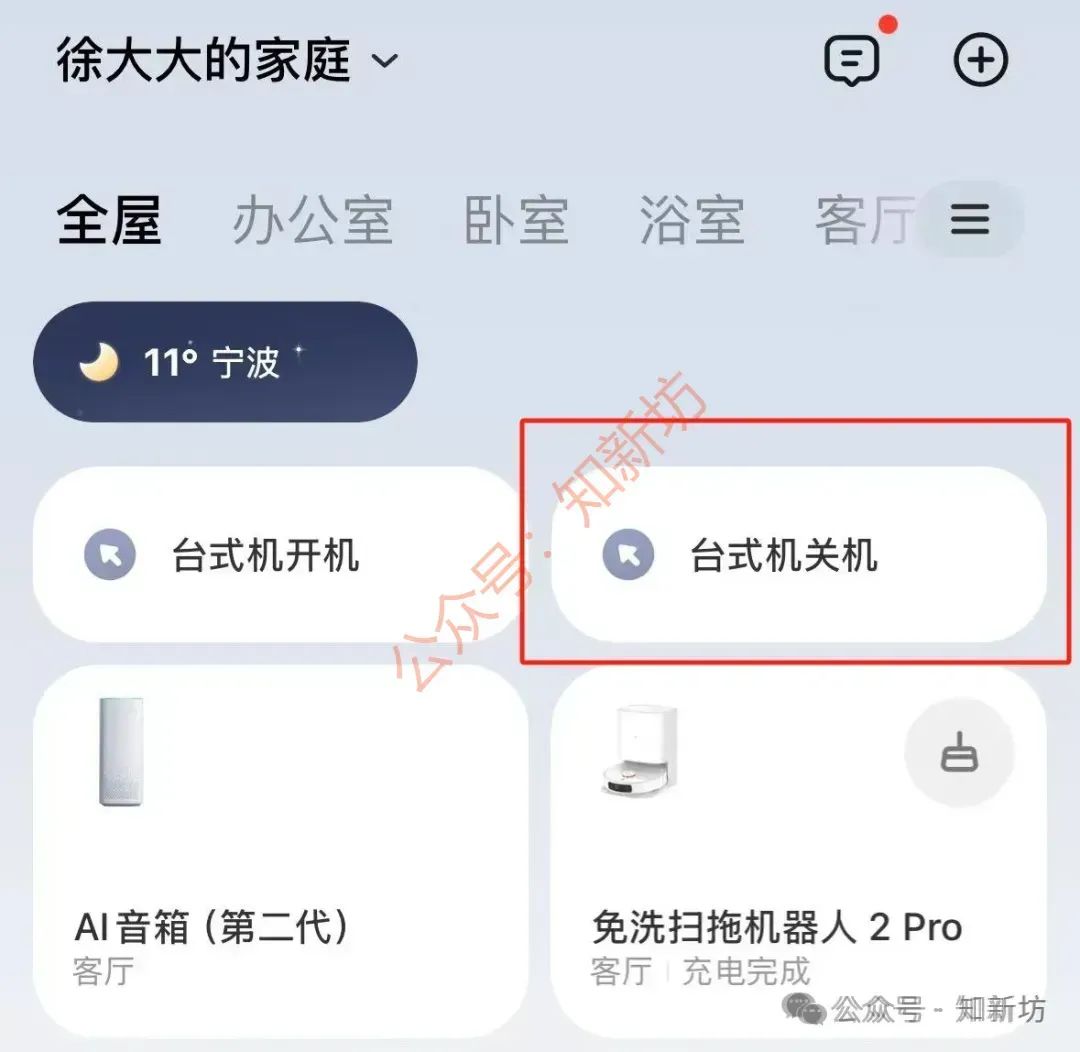
Task: Start cleaning with the robot's sweep button
Action: pyautogui.click(x=959, y=752)
